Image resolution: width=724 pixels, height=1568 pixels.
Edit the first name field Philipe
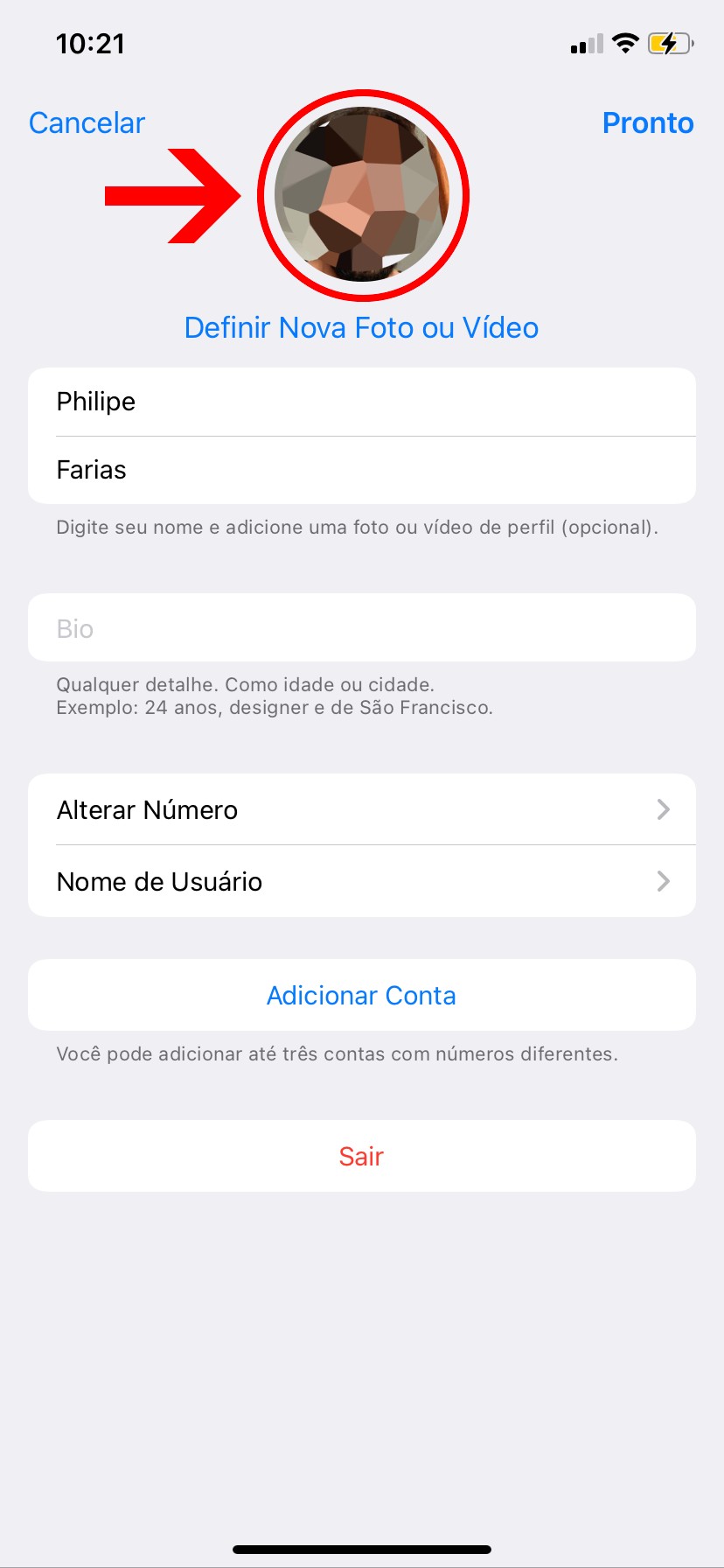pyautogui.click(x=361, y=402)
